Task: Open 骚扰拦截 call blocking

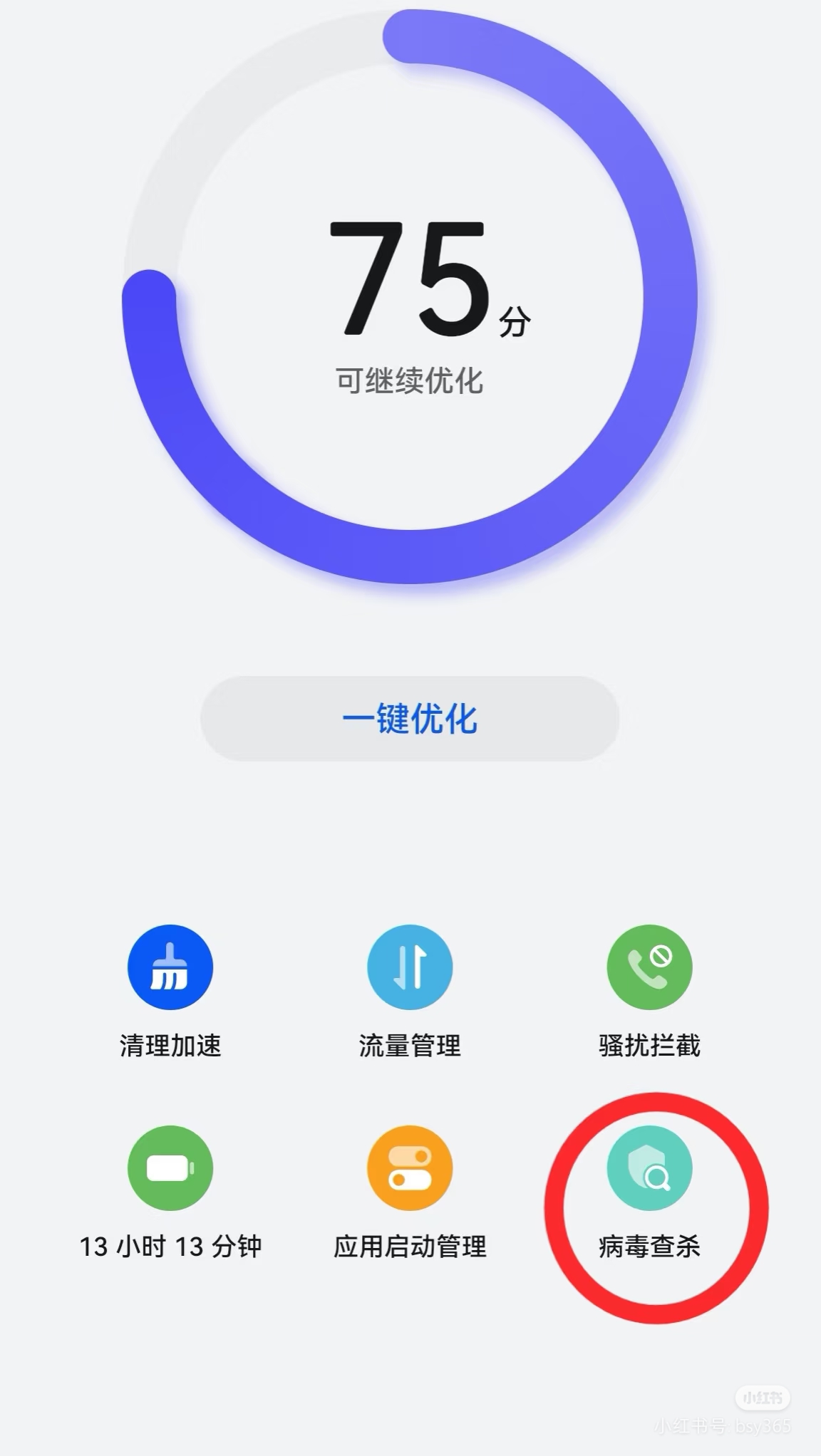Action: click(x=649, y=967)
